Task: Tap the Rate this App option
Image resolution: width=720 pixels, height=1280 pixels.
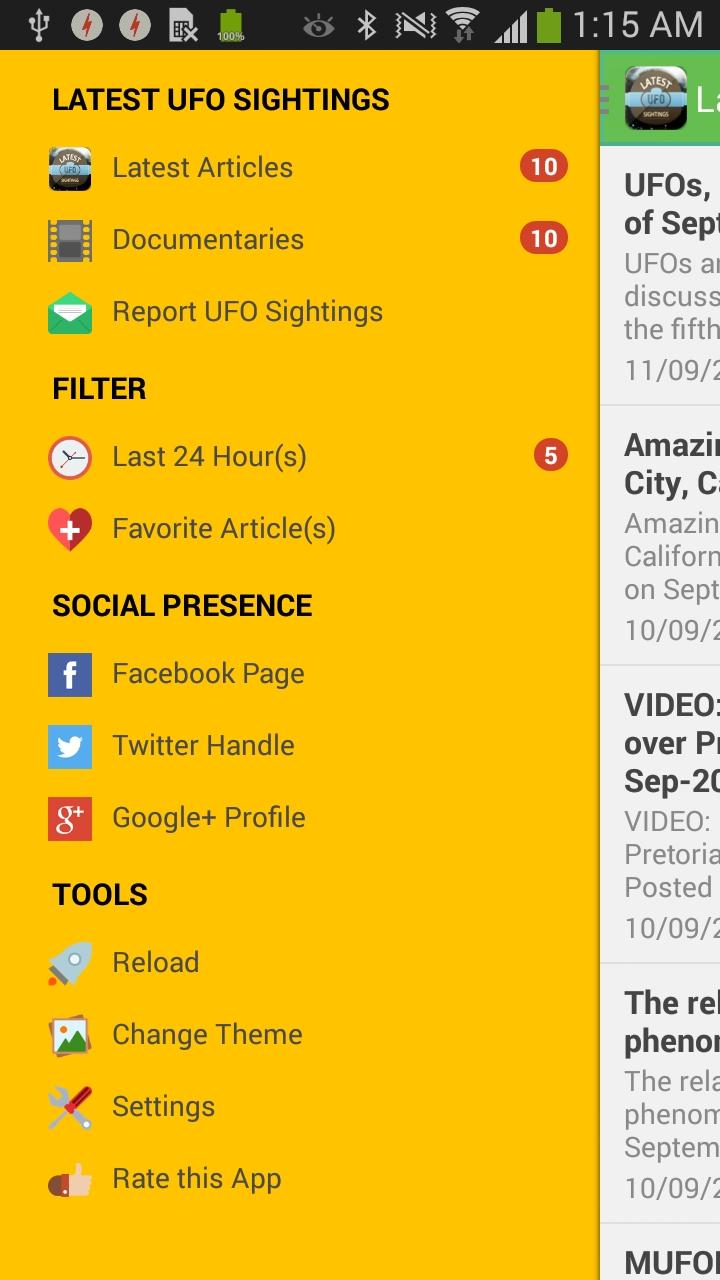Action: click(x=197, y=1177)
